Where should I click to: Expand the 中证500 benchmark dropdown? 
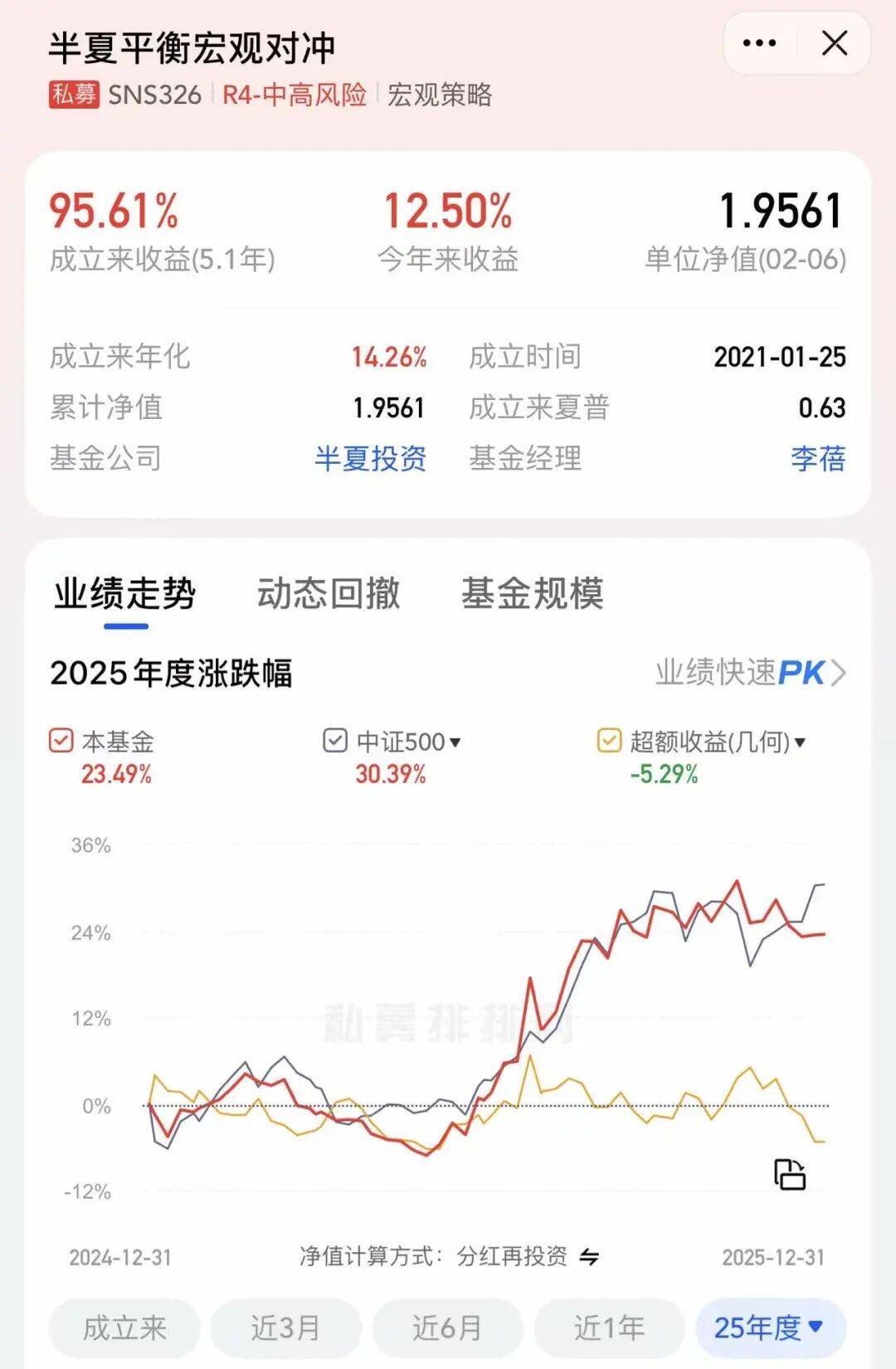tap(455, 742)
